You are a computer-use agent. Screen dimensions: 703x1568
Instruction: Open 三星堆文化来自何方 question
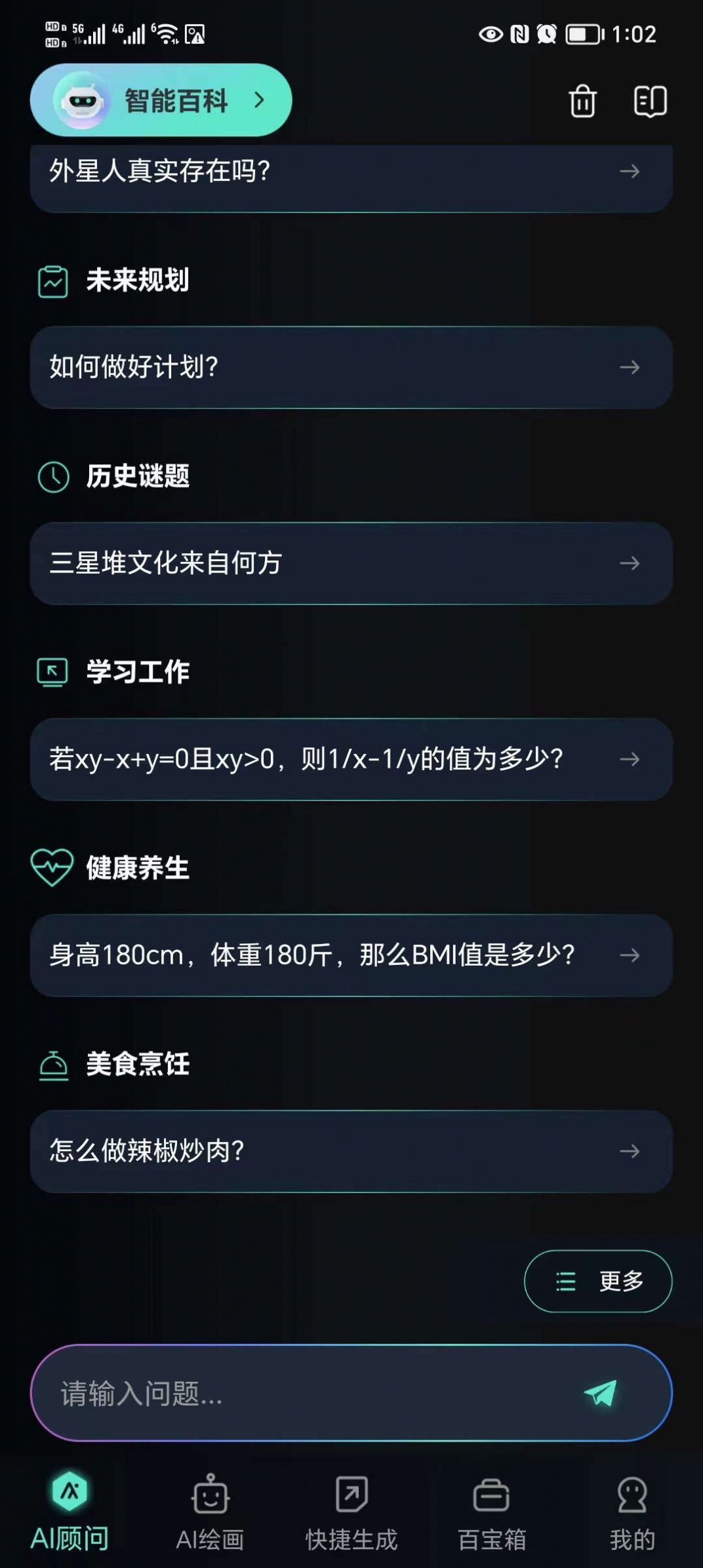351,563
